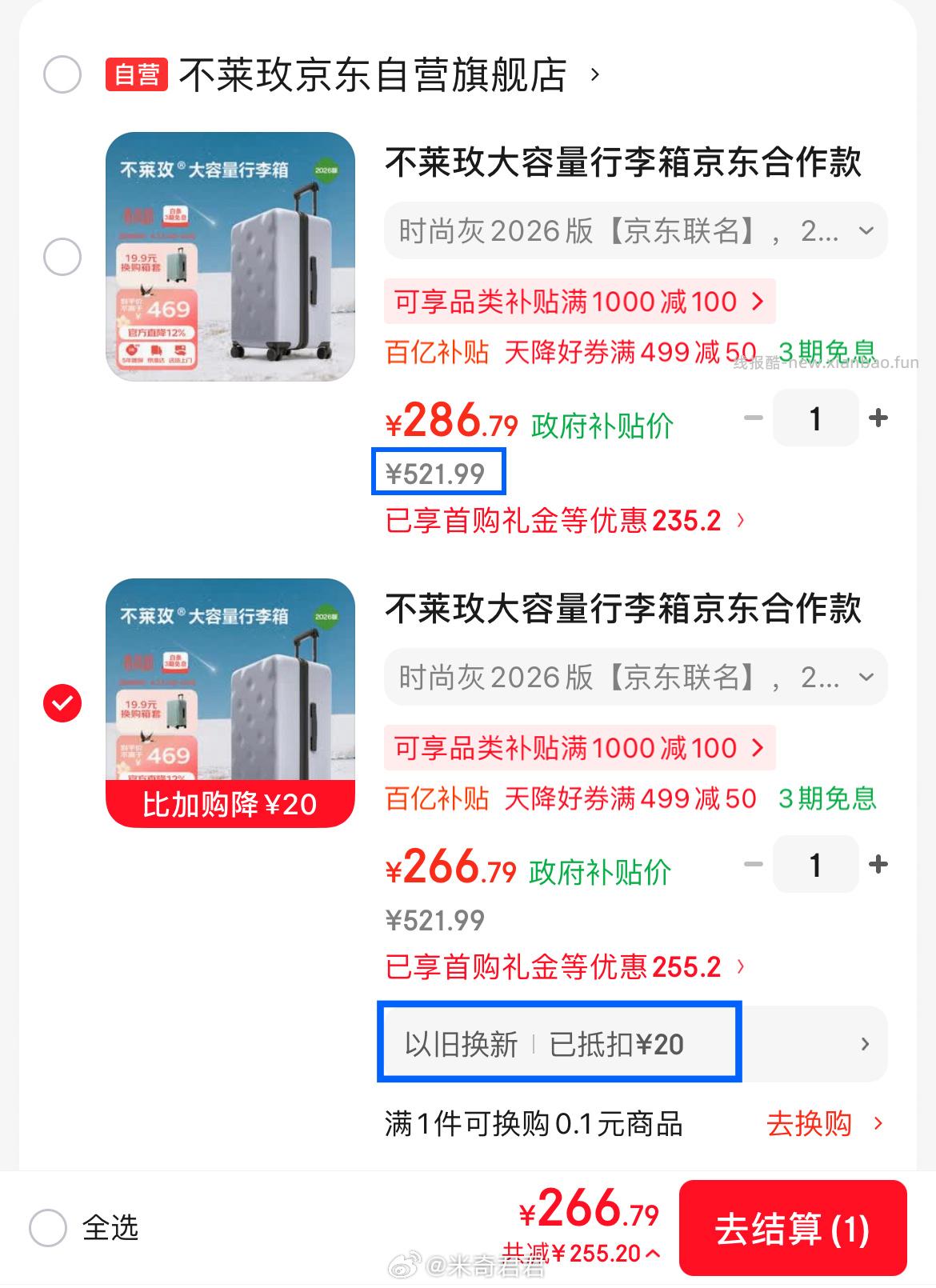
Task: Increase second item quantity with plus control
Action: pos(878,865)
